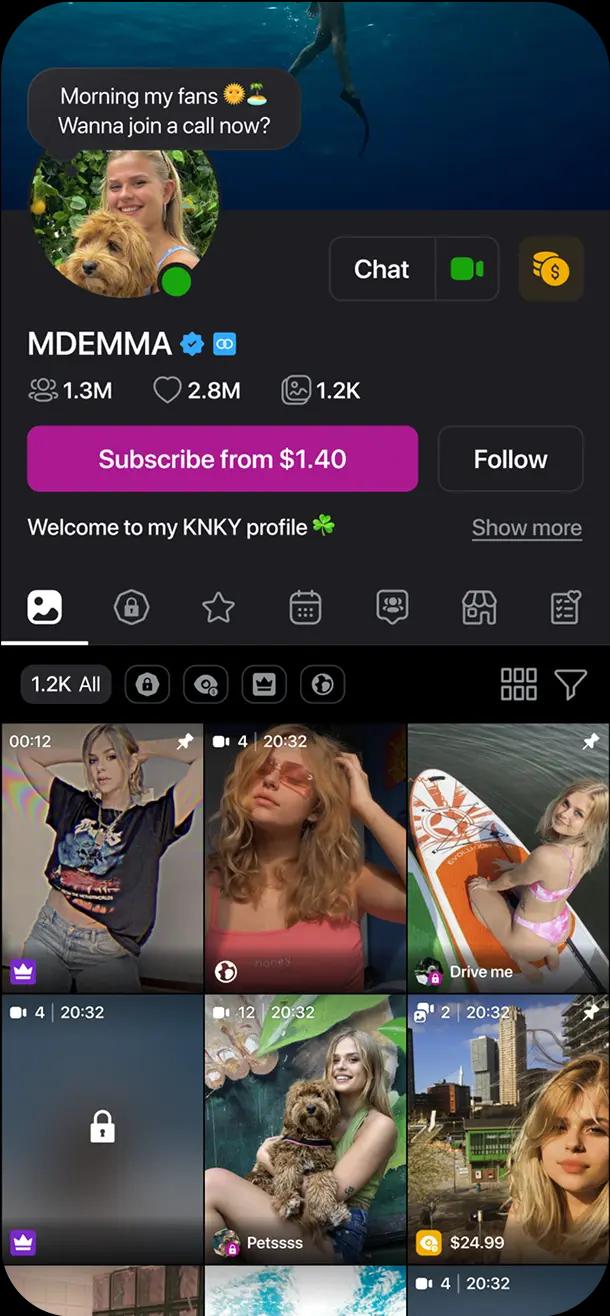Change the grid layout view
This screenshot has width=610, height=1316.
point(518,685)
